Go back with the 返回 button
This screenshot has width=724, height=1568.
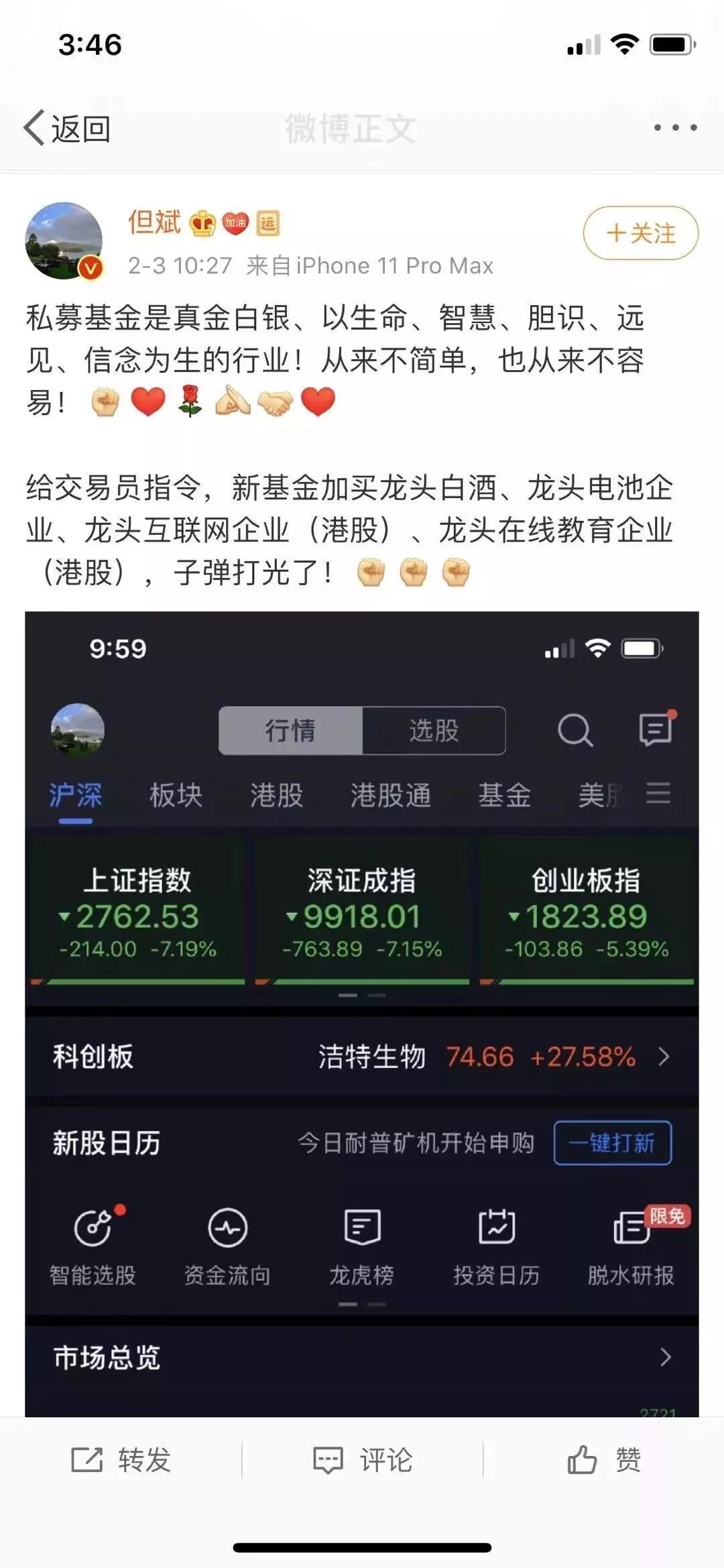pyautogui.click(x=67, y=128)
